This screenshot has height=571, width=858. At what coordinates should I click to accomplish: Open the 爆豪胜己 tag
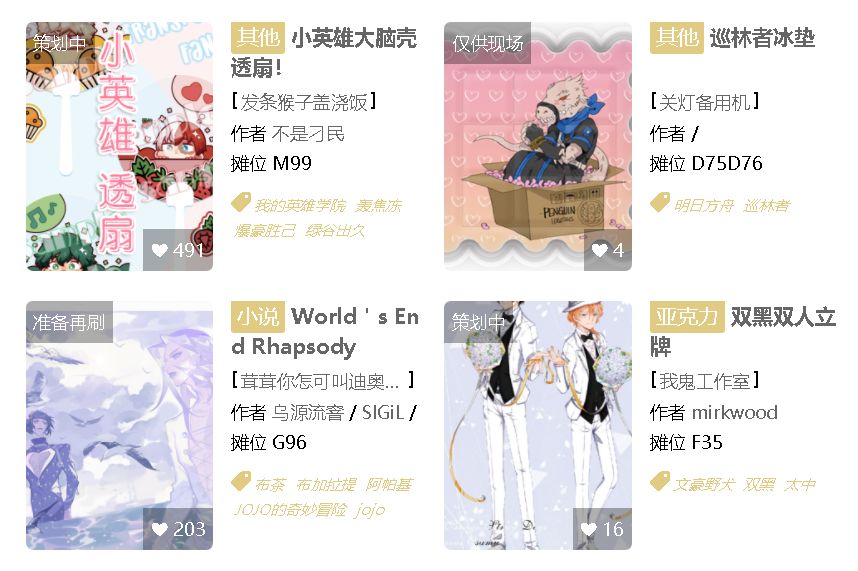coord(264,230)
